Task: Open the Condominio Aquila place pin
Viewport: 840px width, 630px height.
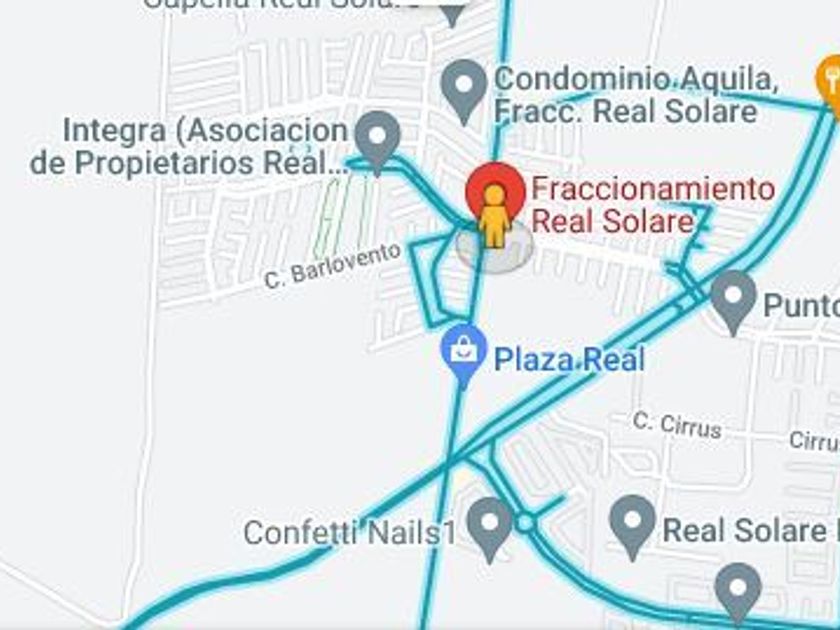Action: 463,88
